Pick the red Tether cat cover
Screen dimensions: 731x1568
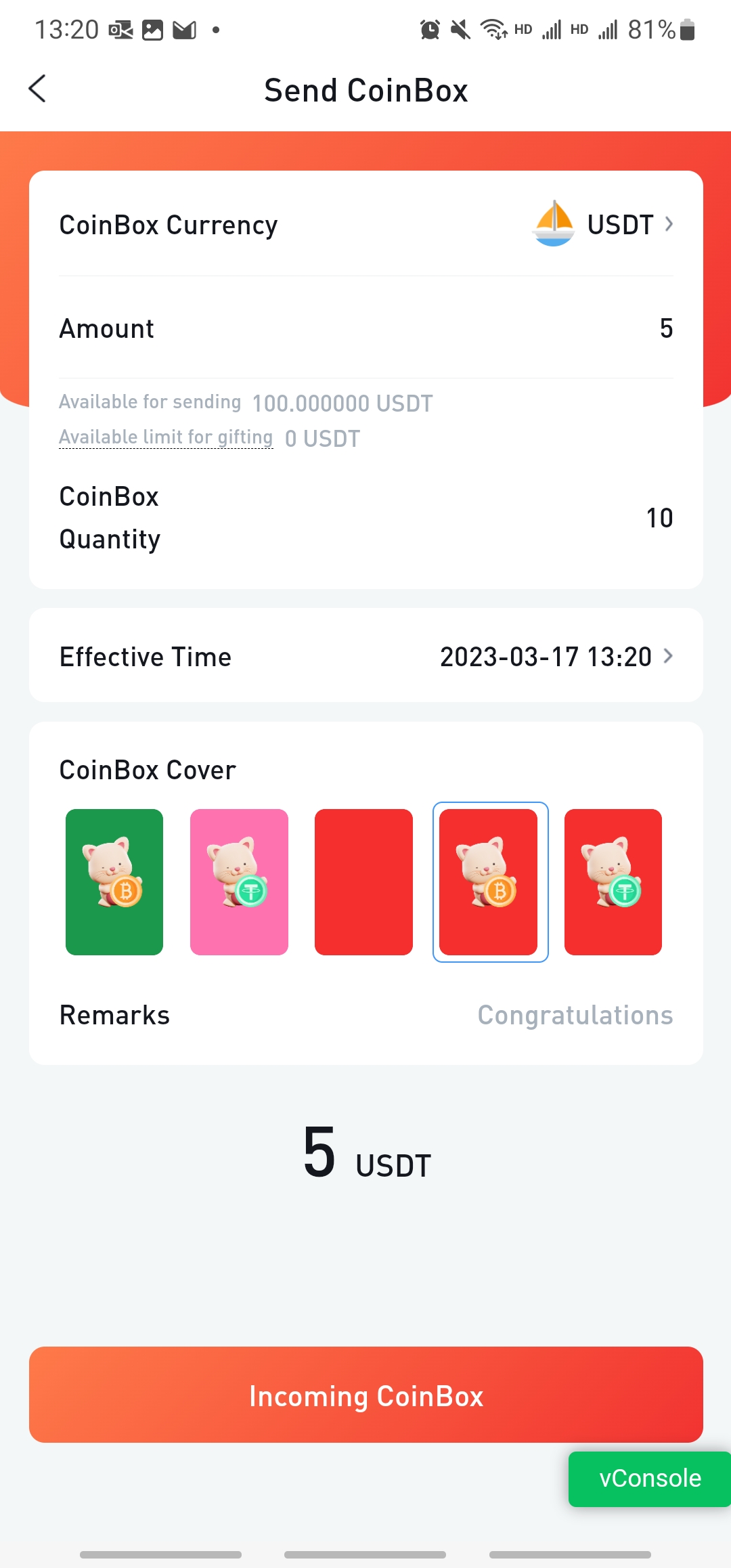tap(613, 881)
